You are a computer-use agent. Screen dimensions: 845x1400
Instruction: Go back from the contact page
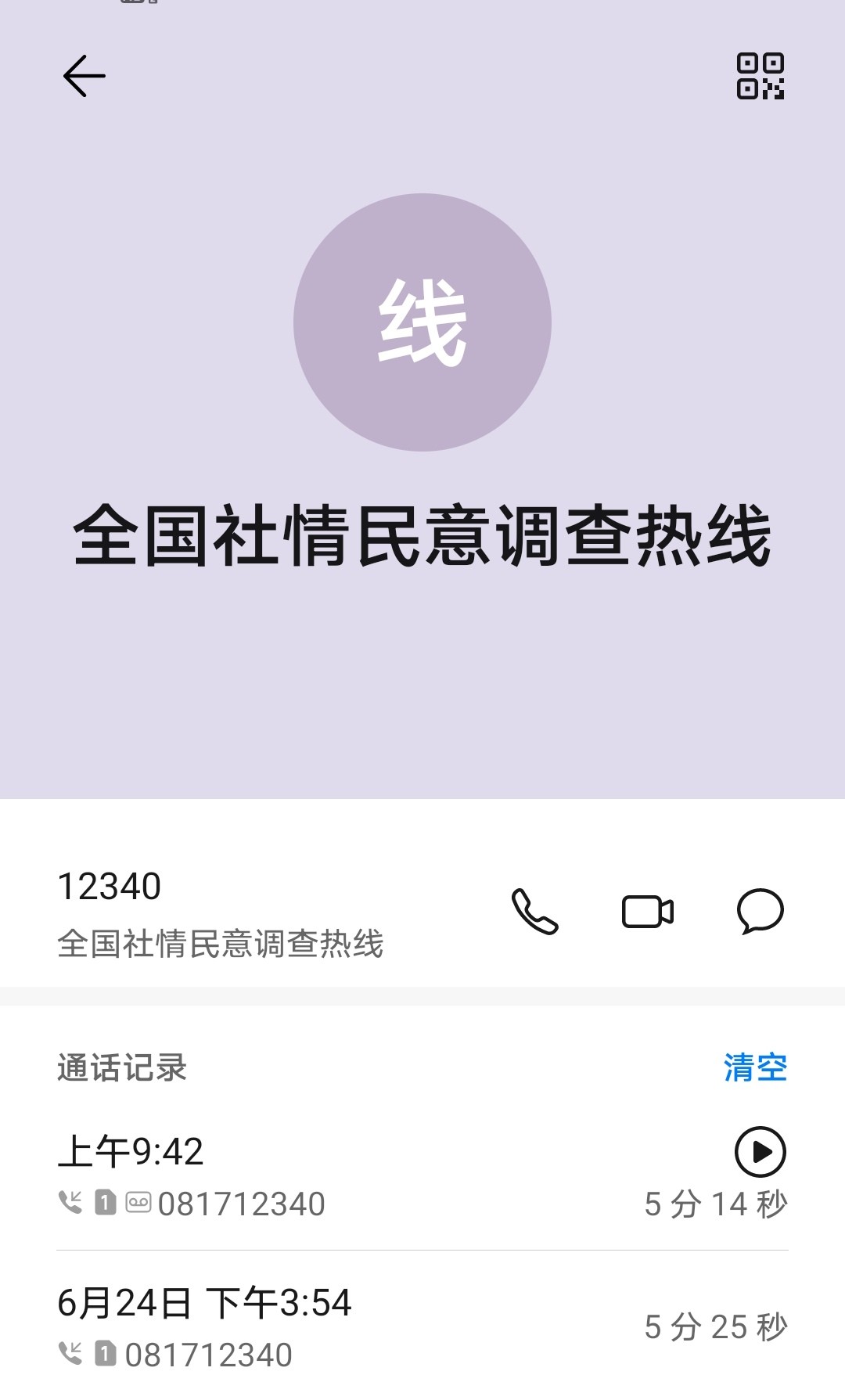(x=84, y=76)
